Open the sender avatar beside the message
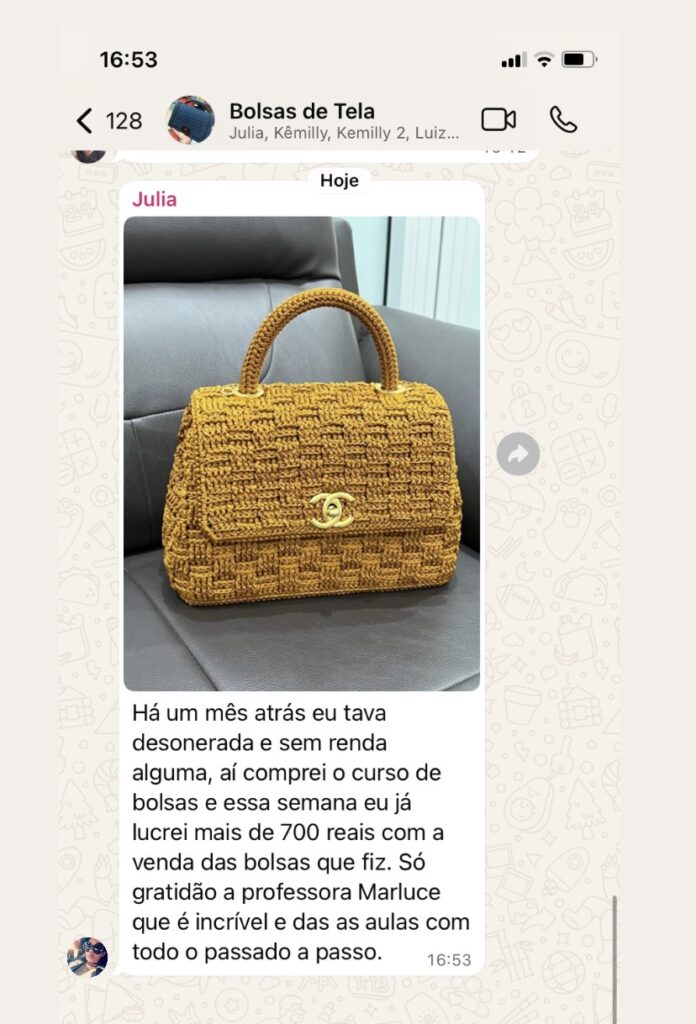 pos(87,956)
